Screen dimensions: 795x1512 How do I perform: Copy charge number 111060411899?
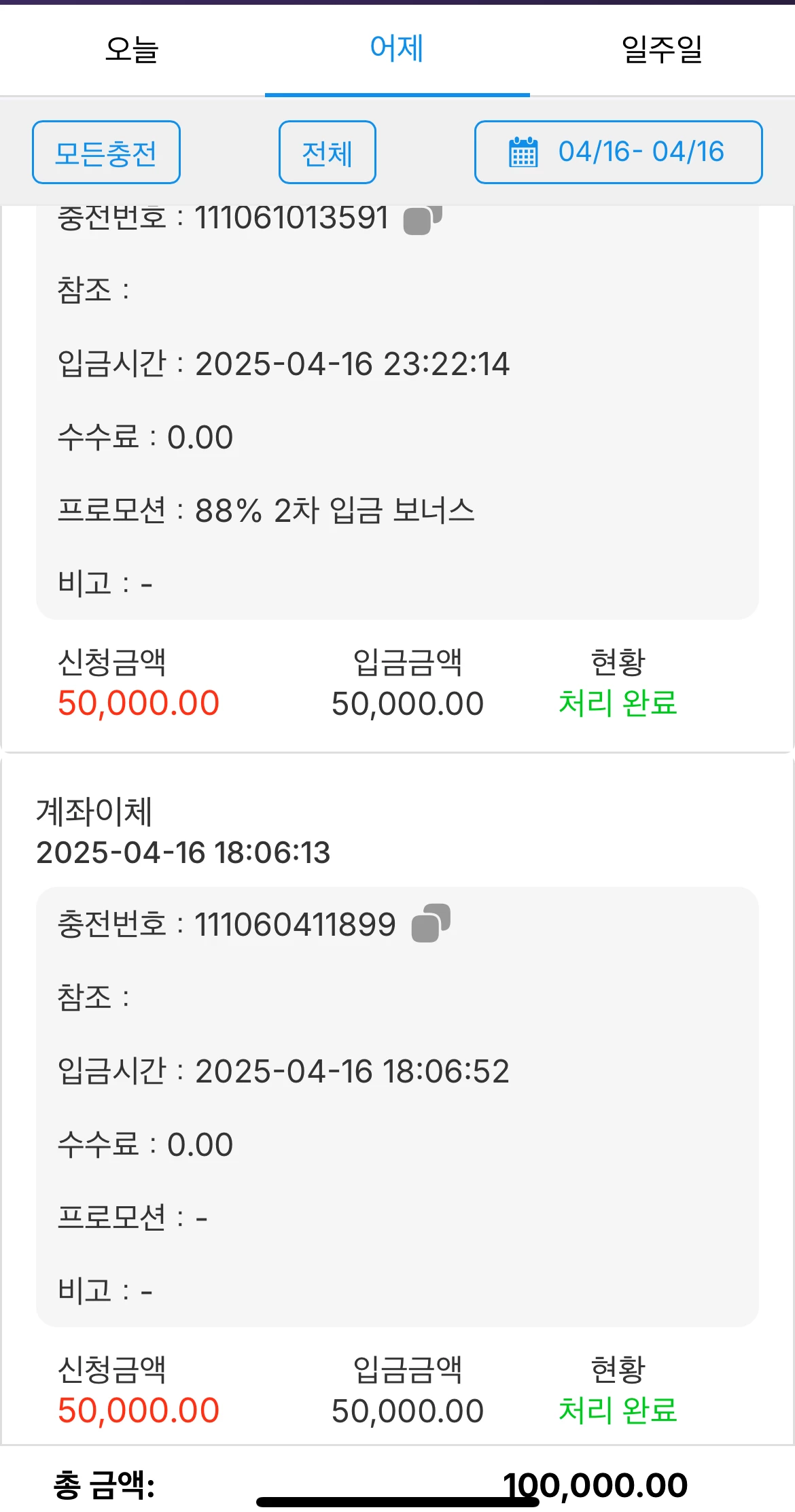pos(431,923)
